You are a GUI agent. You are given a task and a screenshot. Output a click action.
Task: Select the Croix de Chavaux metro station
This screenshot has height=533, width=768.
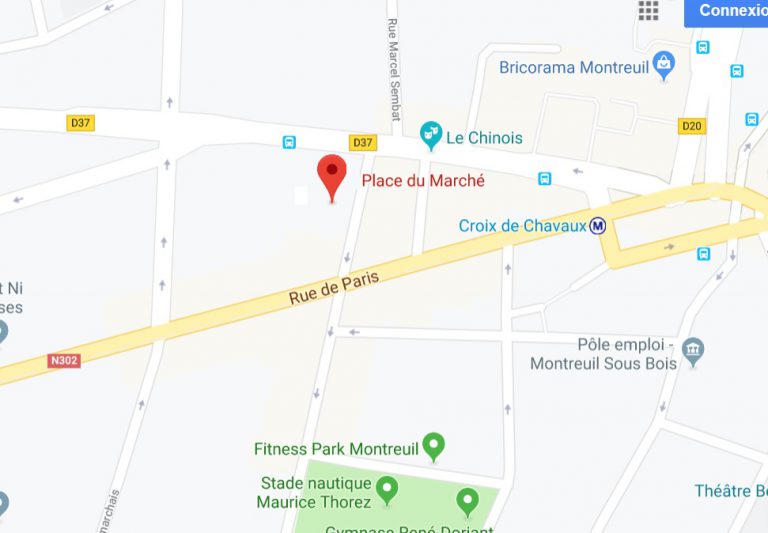coord(598,226)
